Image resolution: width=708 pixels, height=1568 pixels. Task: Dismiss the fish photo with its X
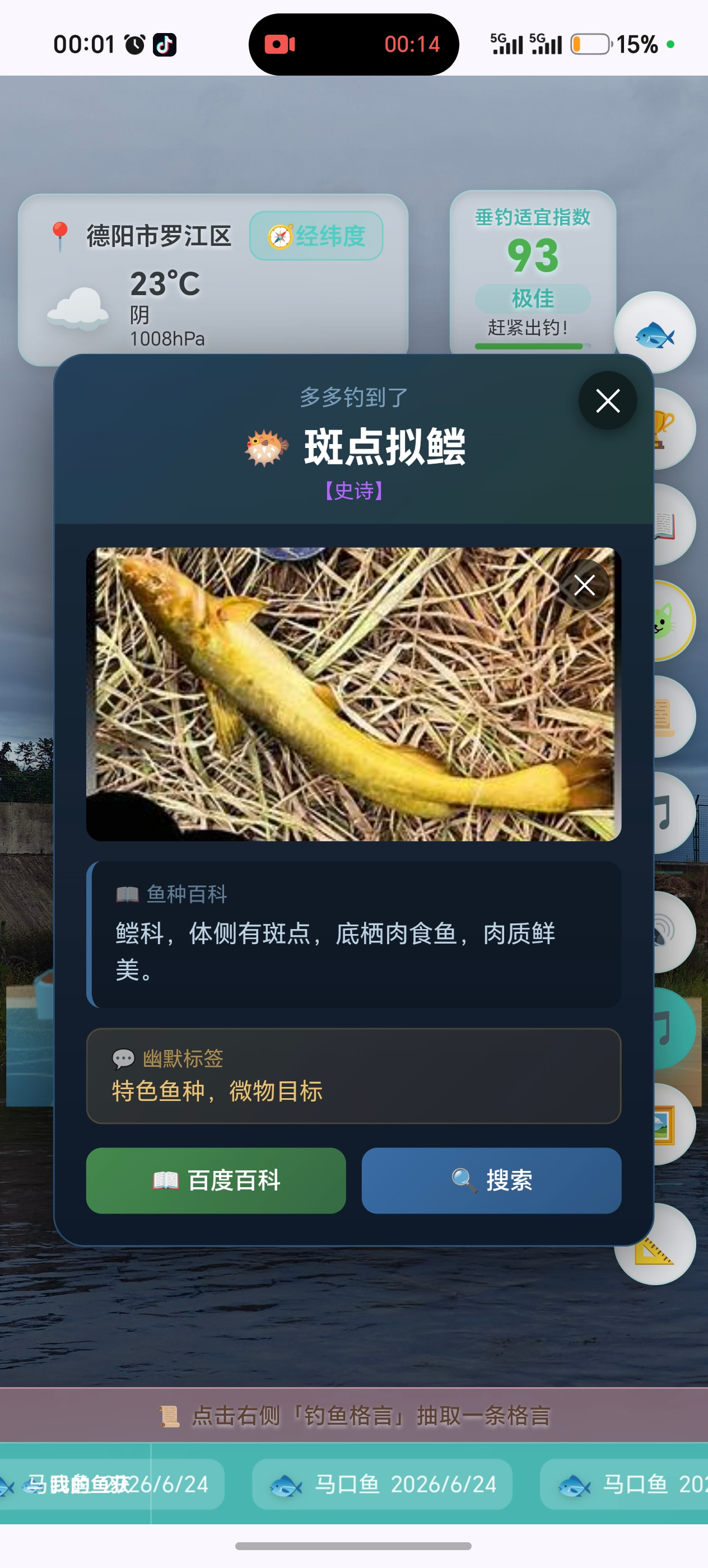[x=584, y=585]
